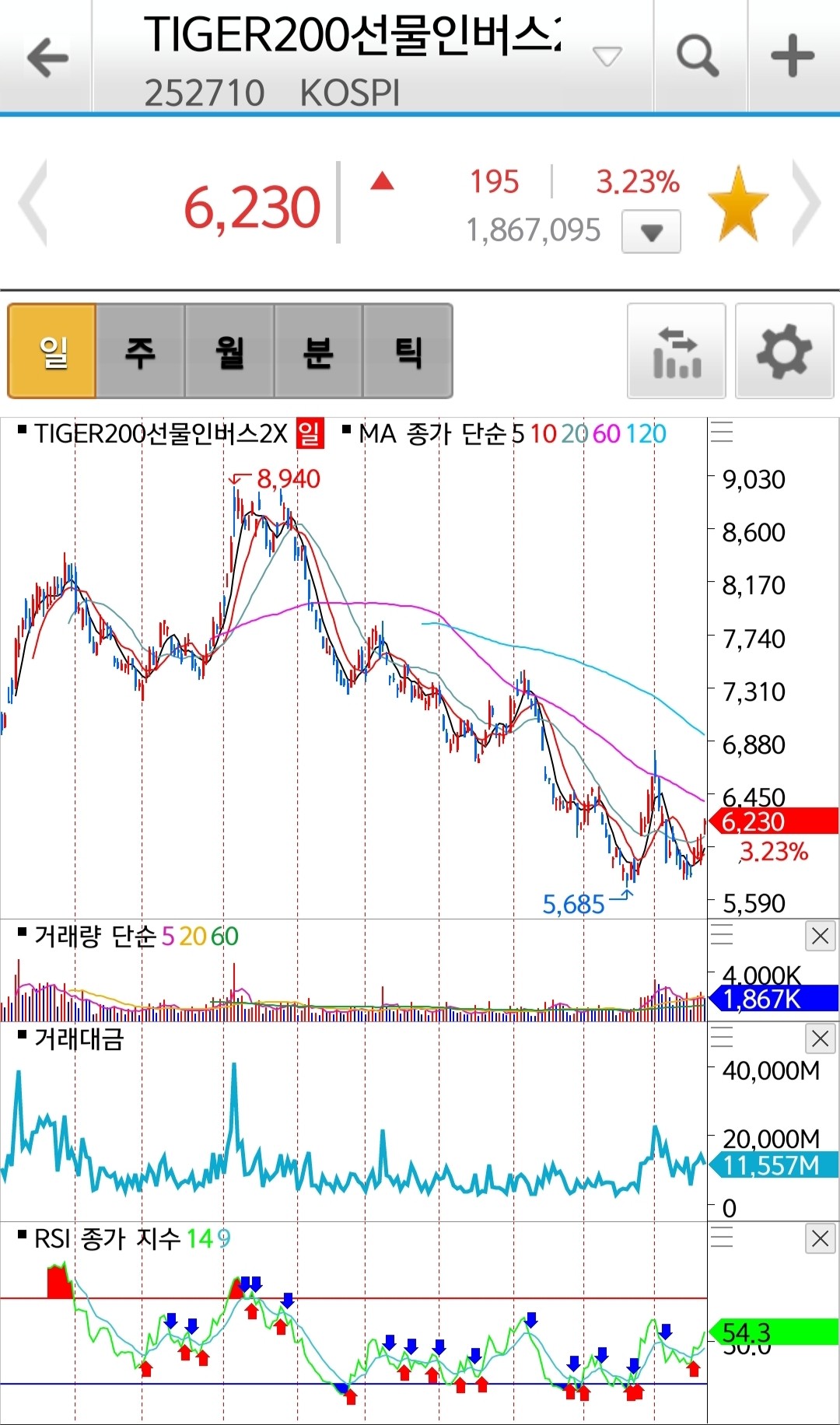Open the chart settings gear

(x=784, y=351)
